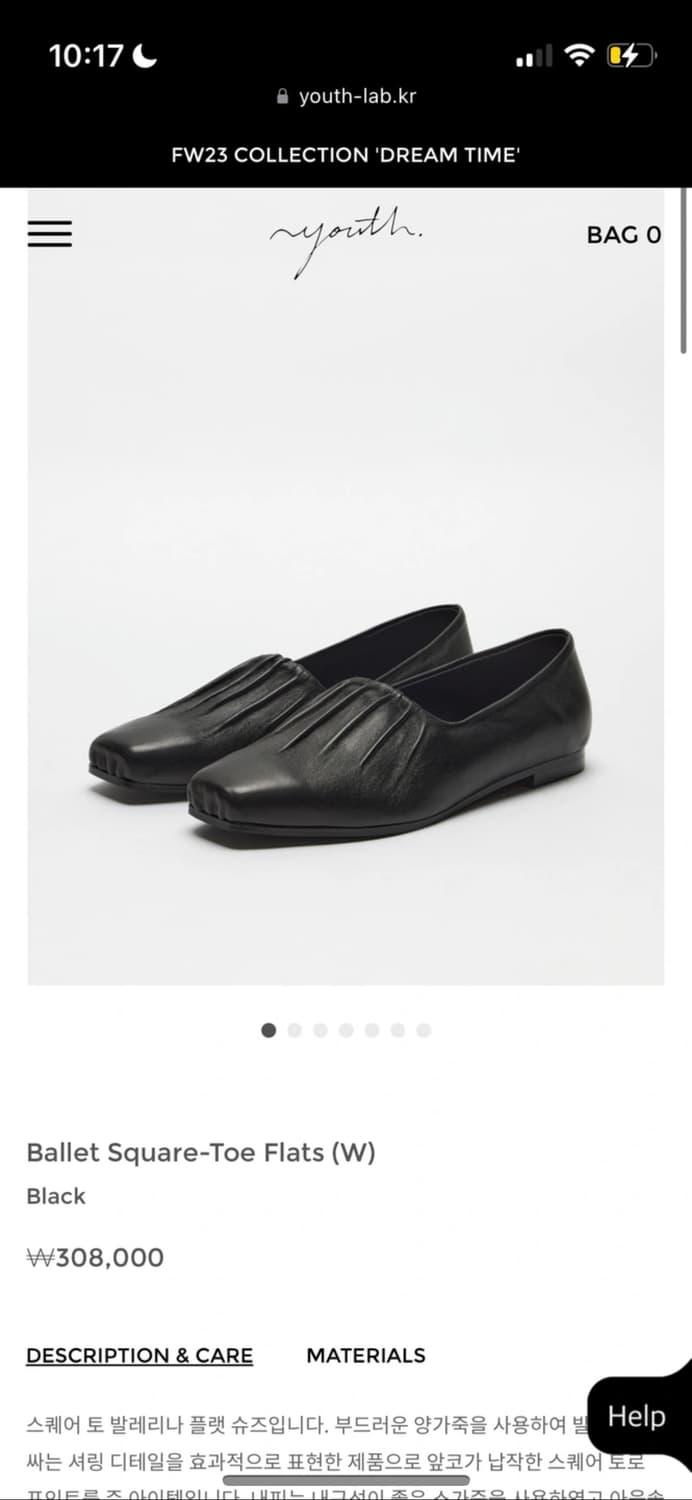Tap the youth-lab.kr address bar
Image resolution: width=692 pixels, height=1500 pixels.
tap(346, 97)
